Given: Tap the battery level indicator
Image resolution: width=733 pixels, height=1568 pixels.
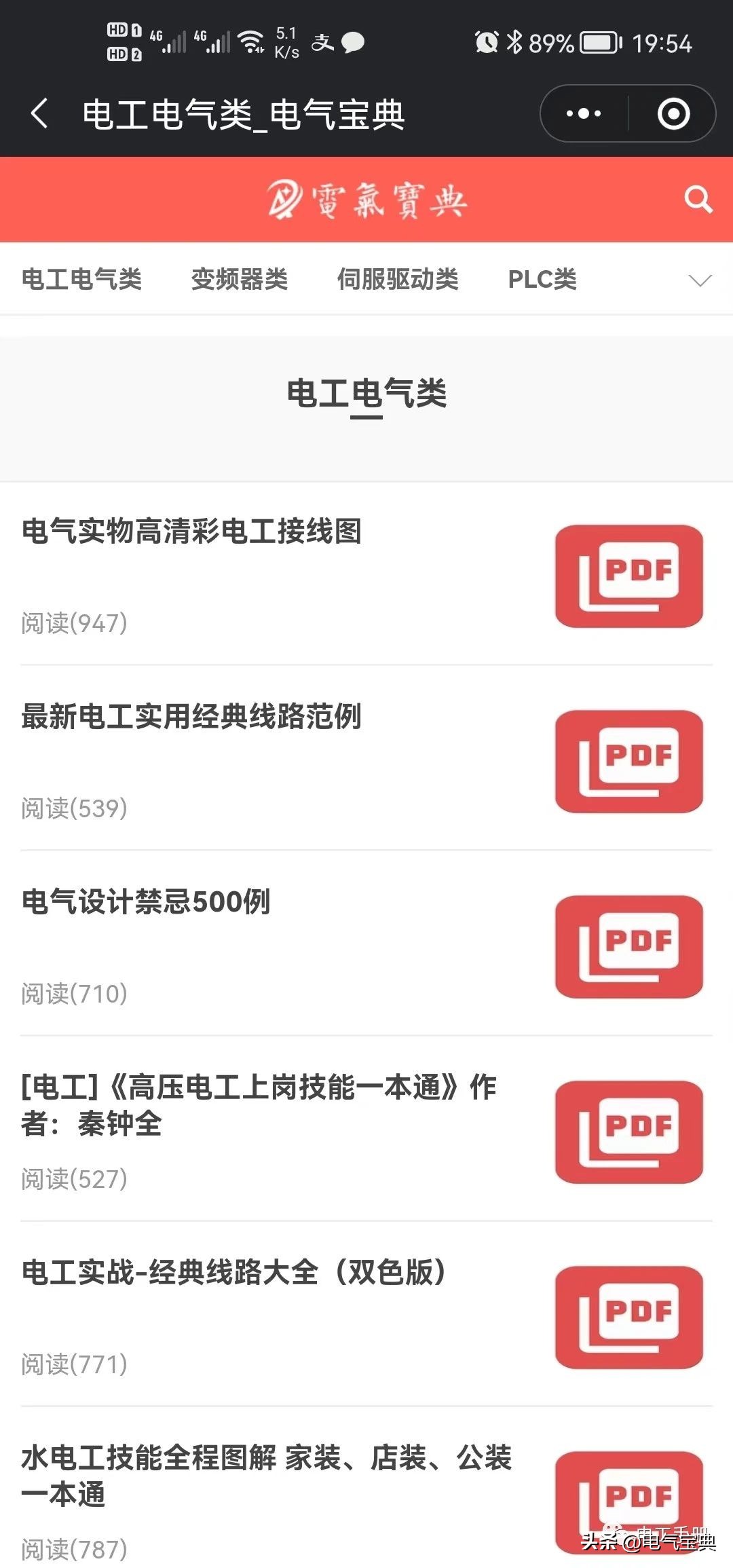Looking at the screenshot, I should tap(600, 42).
